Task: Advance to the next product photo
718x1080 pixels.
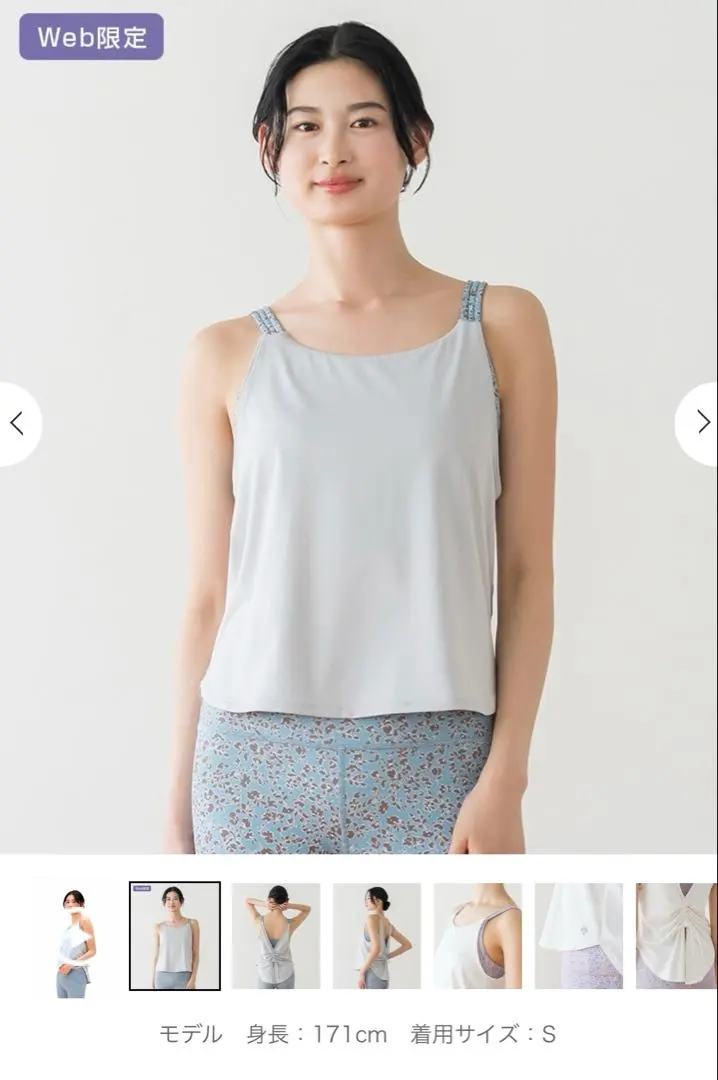Action: point(702,423)
